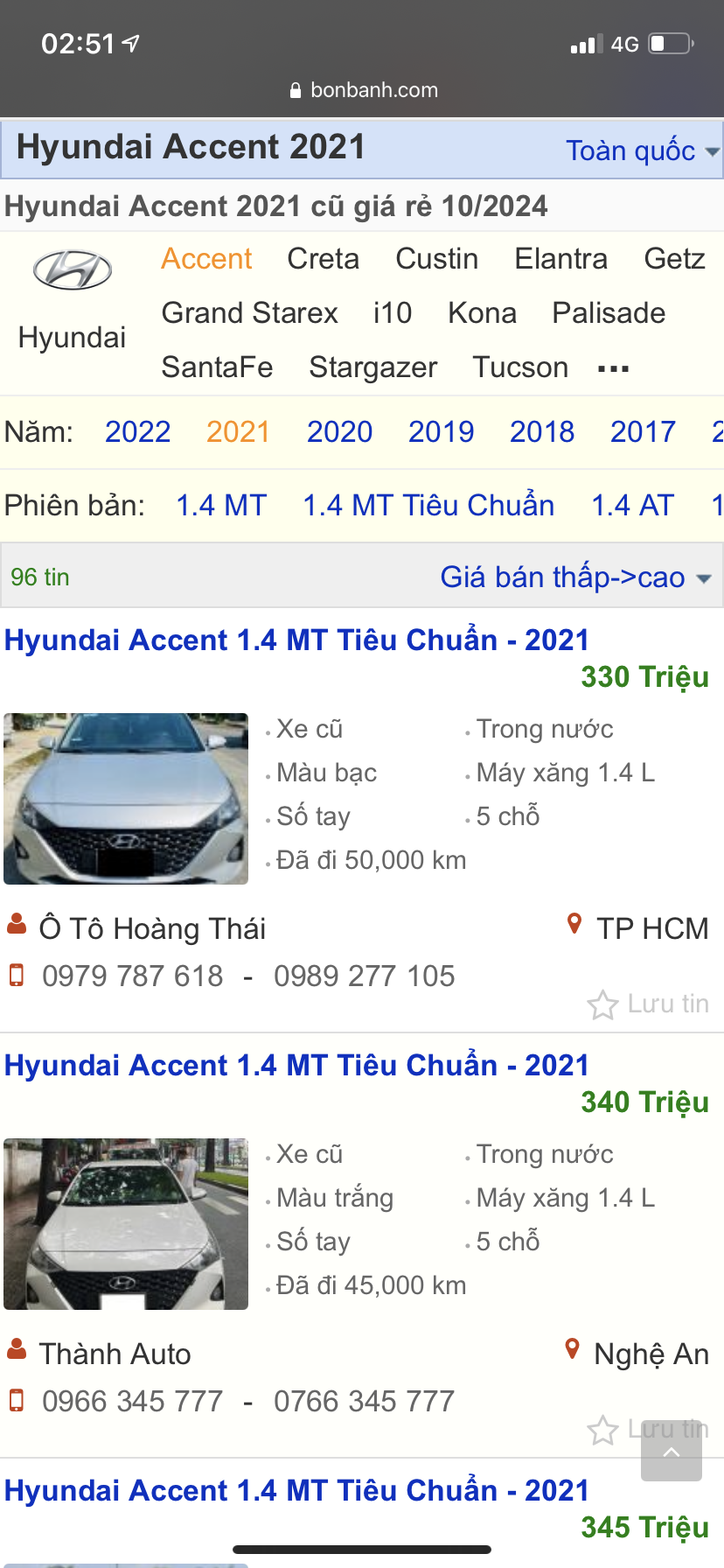724x1568 pixels.
Task: Open the 345 Triệu Accent listing
Action: point(296,1491)
